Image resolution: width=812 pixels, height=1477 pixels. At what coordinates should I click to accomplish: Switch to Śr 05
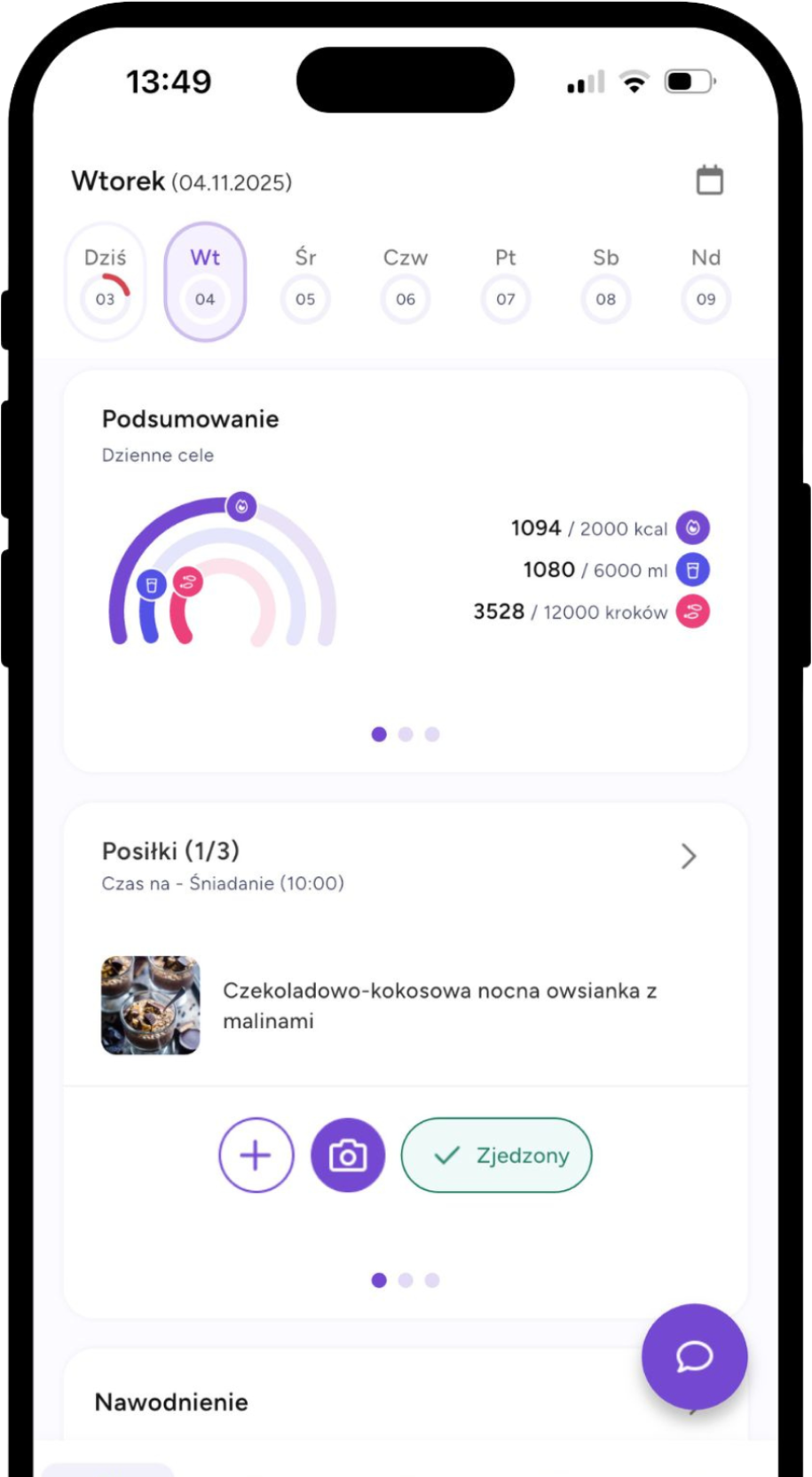305,281
